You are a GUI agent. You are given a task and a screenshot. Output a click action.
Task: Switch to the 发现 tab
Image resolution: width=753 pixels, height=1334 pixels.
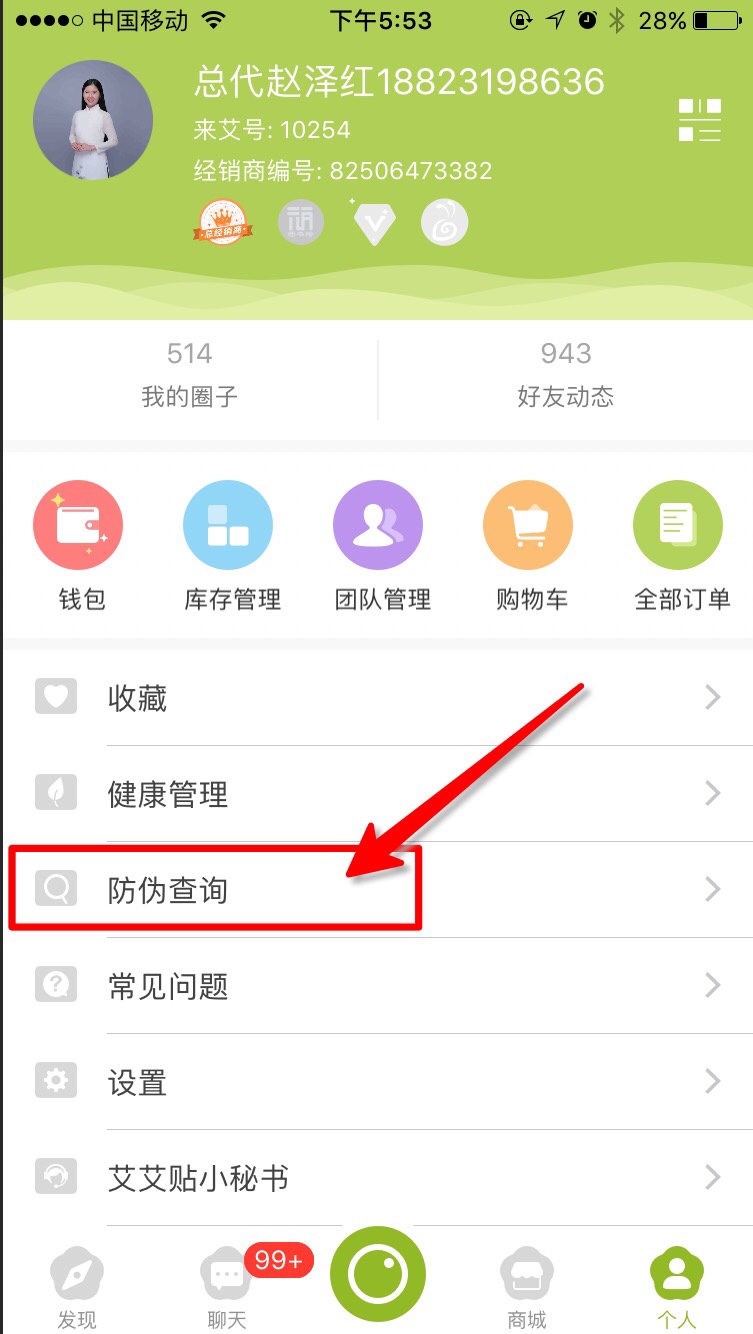point(76,1287)
